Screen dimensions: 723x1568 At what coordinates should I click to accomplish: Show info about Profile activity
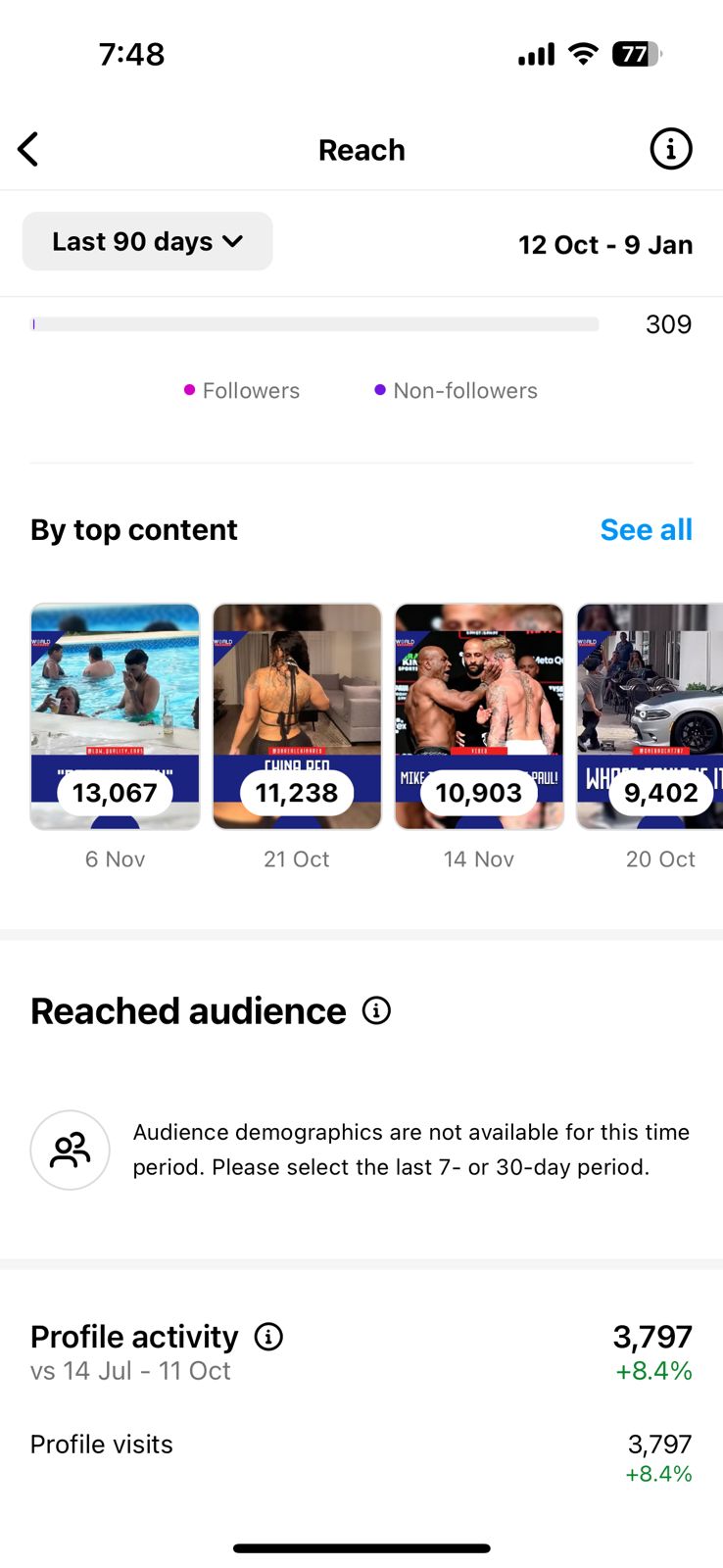point(268,1336)
